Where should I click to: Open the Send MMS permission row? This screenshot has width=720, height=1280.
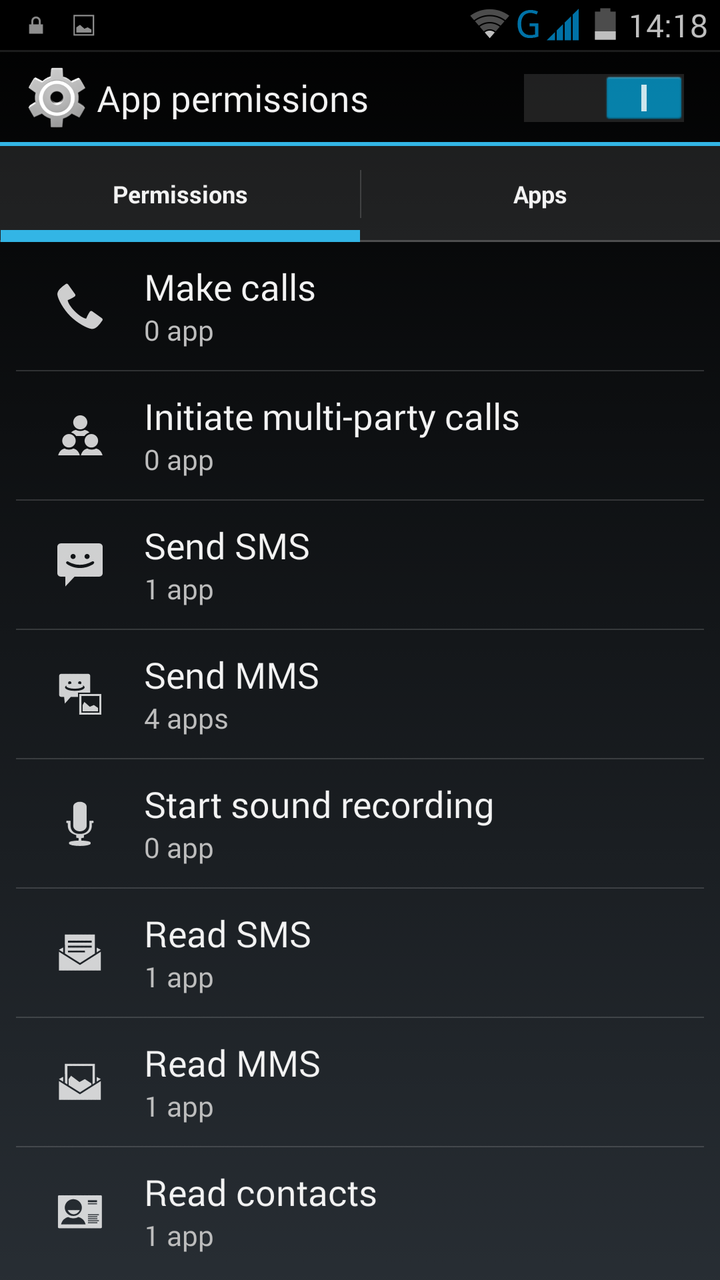pyautogui.click(x=360, y=694)
